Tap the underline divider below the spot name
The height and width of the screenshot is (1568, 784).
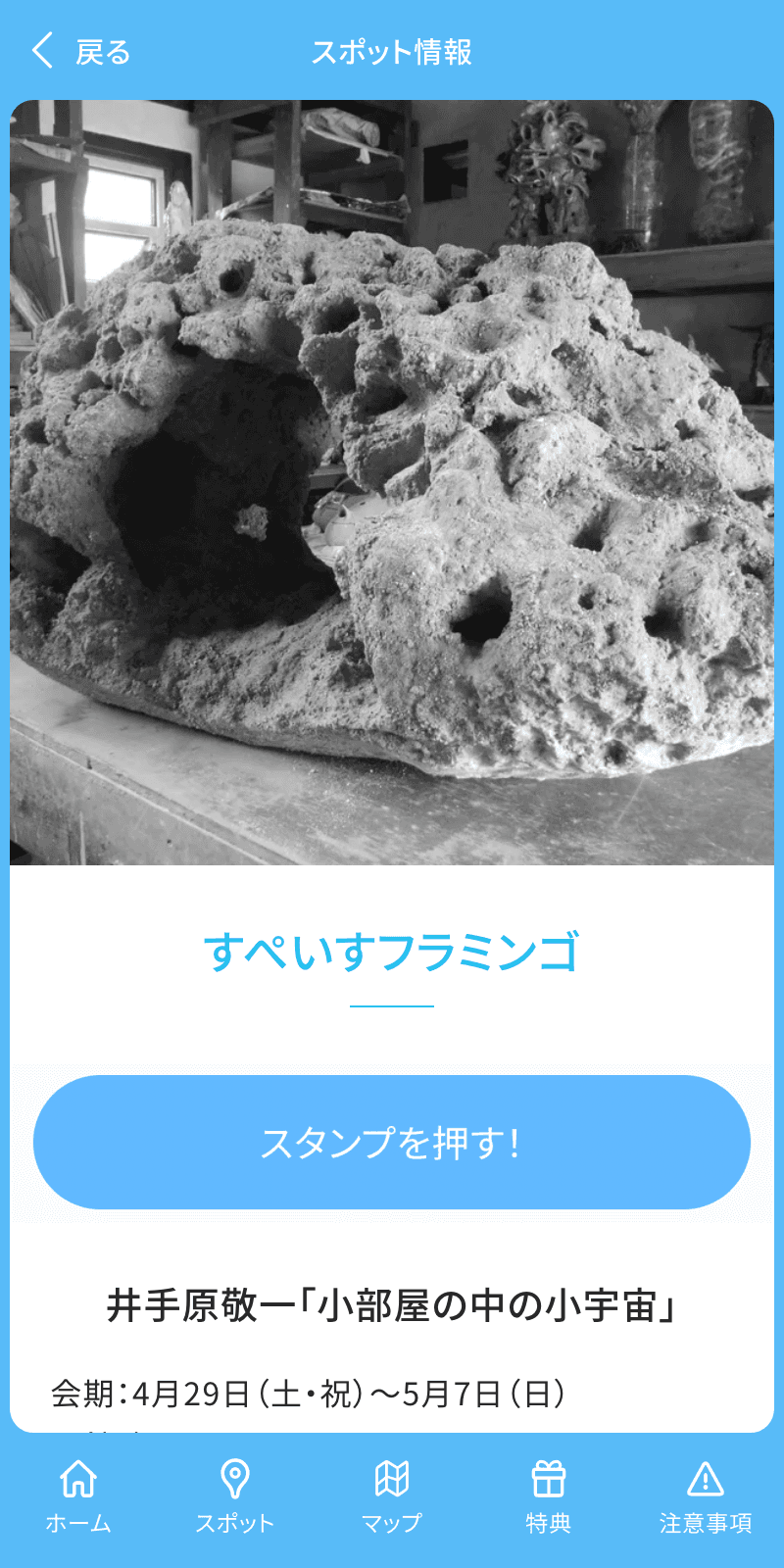tap(392, 1004)
